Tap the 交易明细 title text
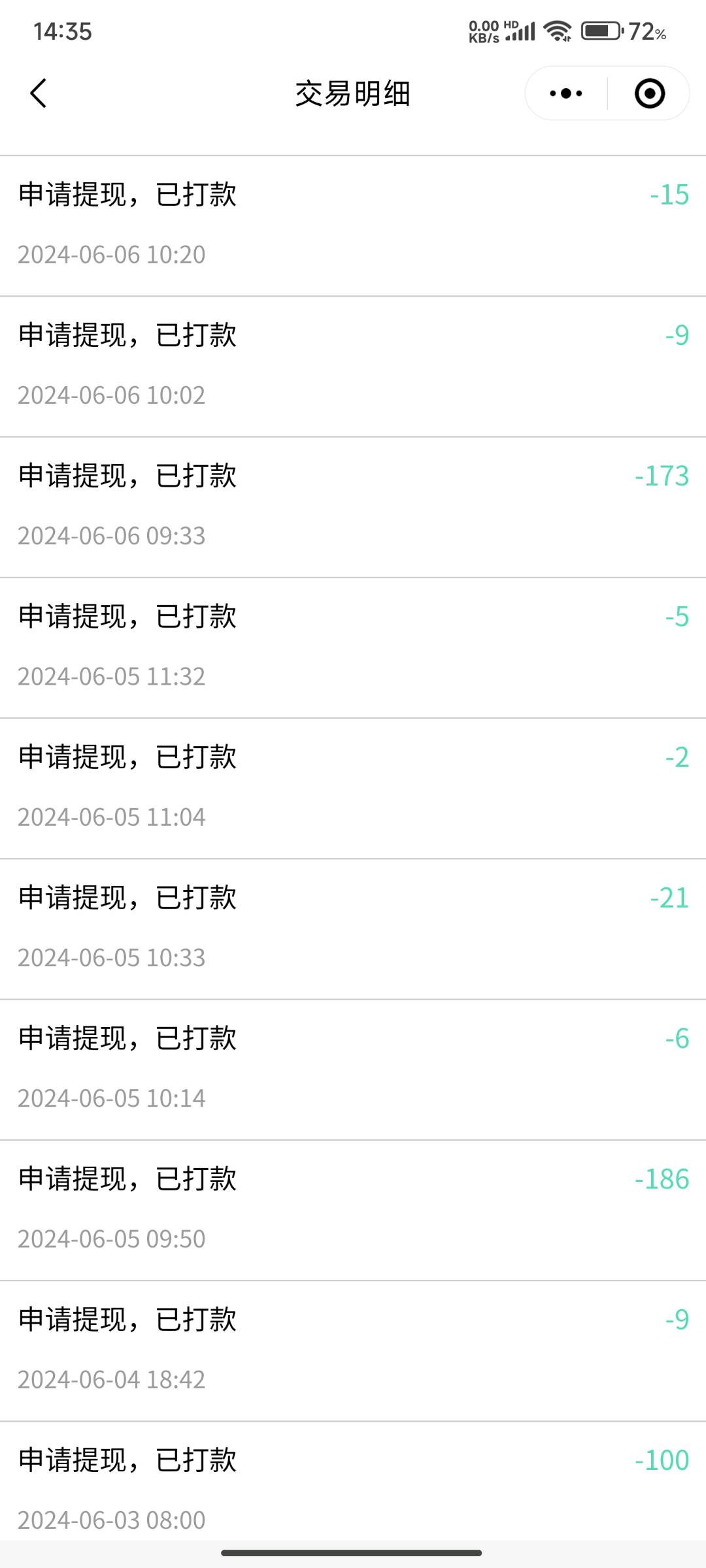706x1568 pixels. 353,93
